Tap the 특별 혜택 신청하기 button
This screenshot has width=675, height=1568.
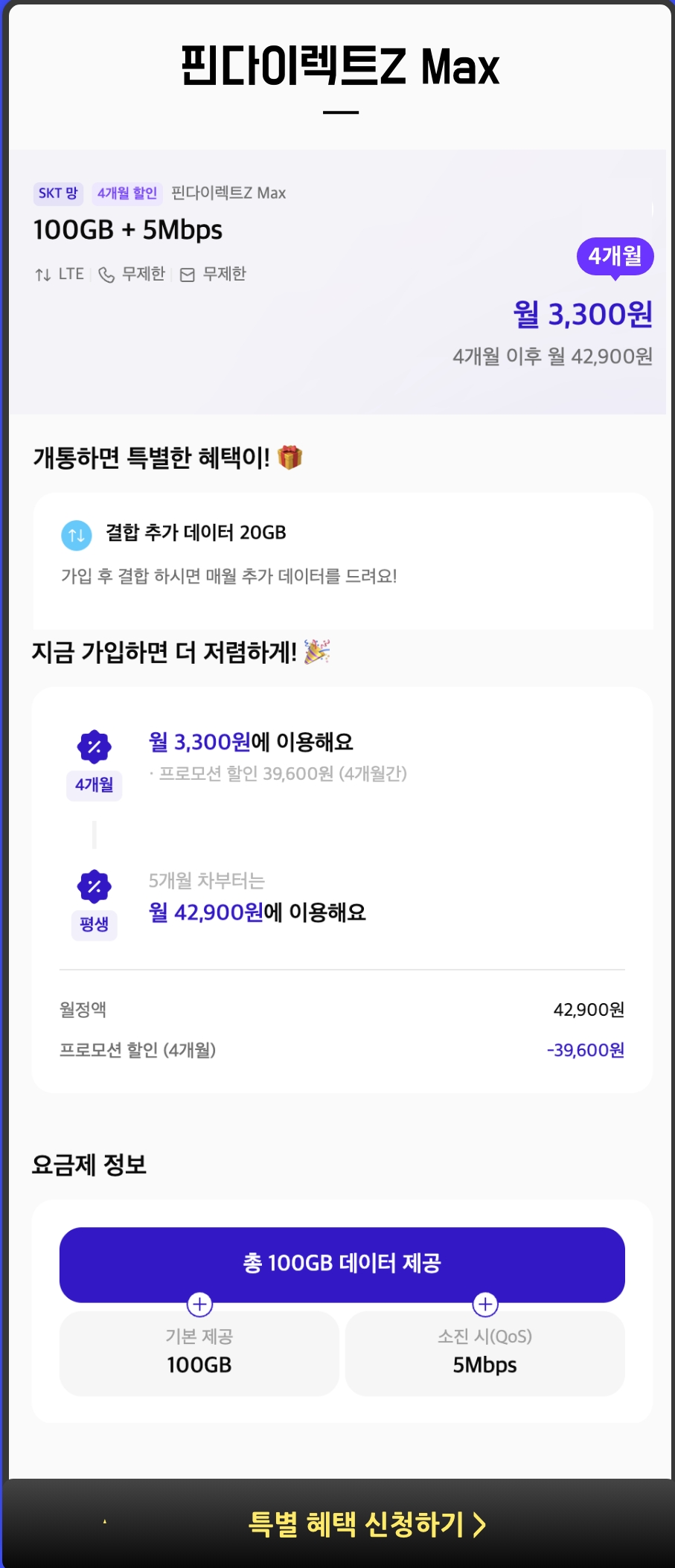coord(365,1523)
